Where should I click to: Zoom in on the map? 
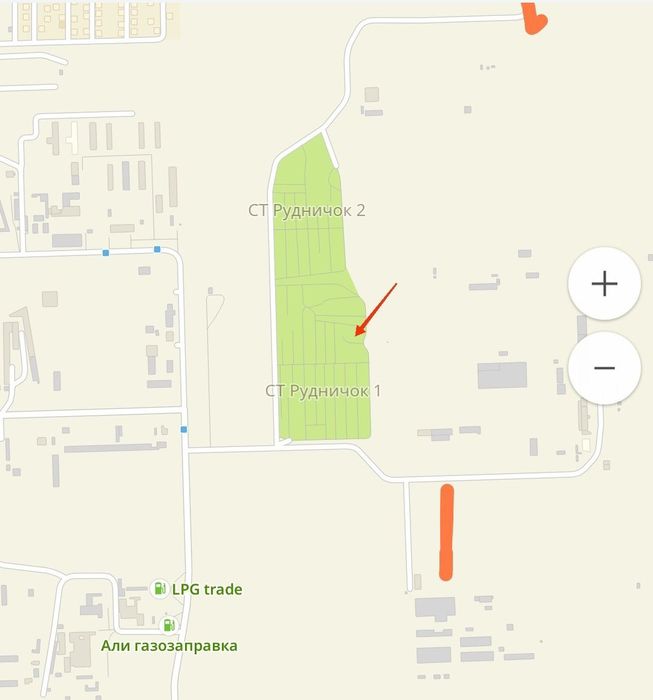(604, 284)
